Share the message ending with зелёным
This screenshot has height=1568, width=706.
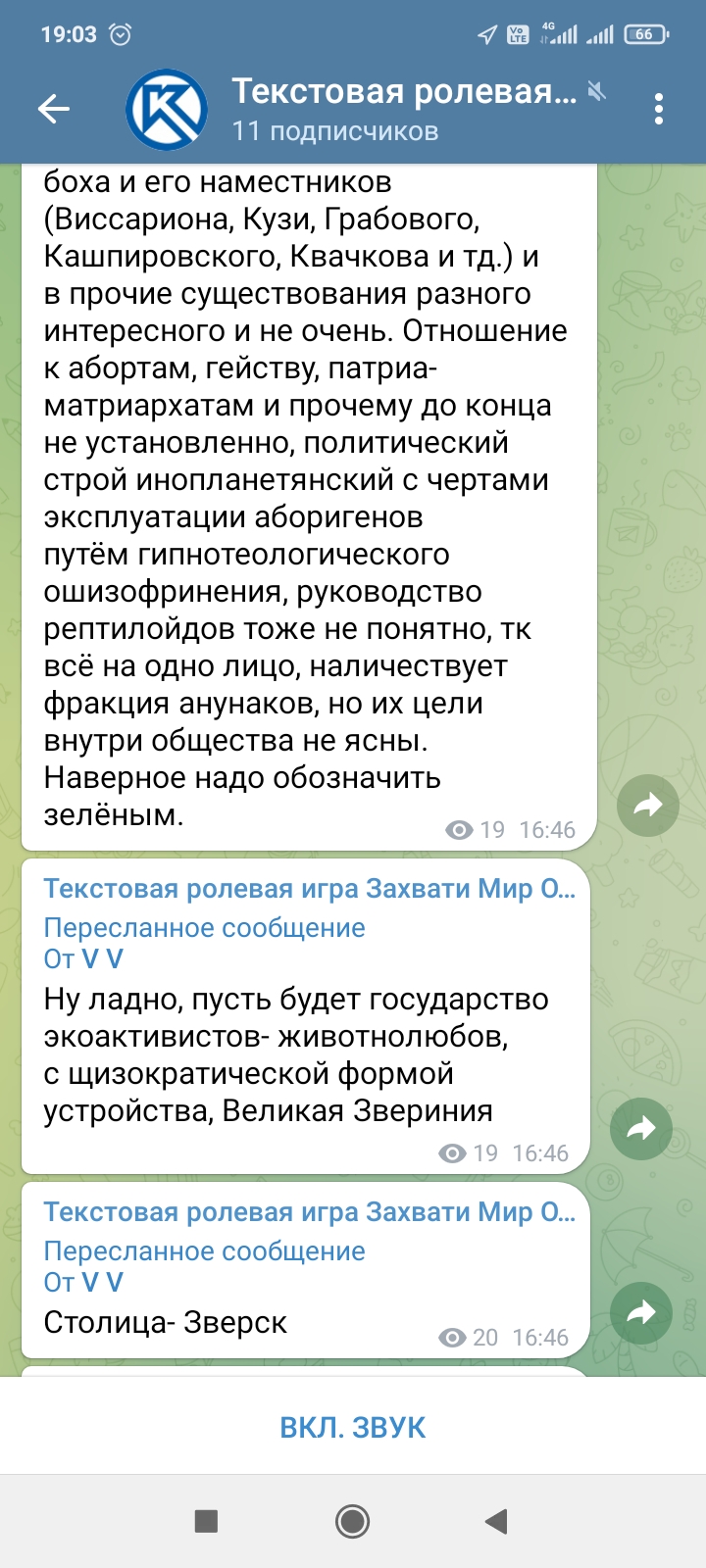pyautogui.click(x=647, y=806)
